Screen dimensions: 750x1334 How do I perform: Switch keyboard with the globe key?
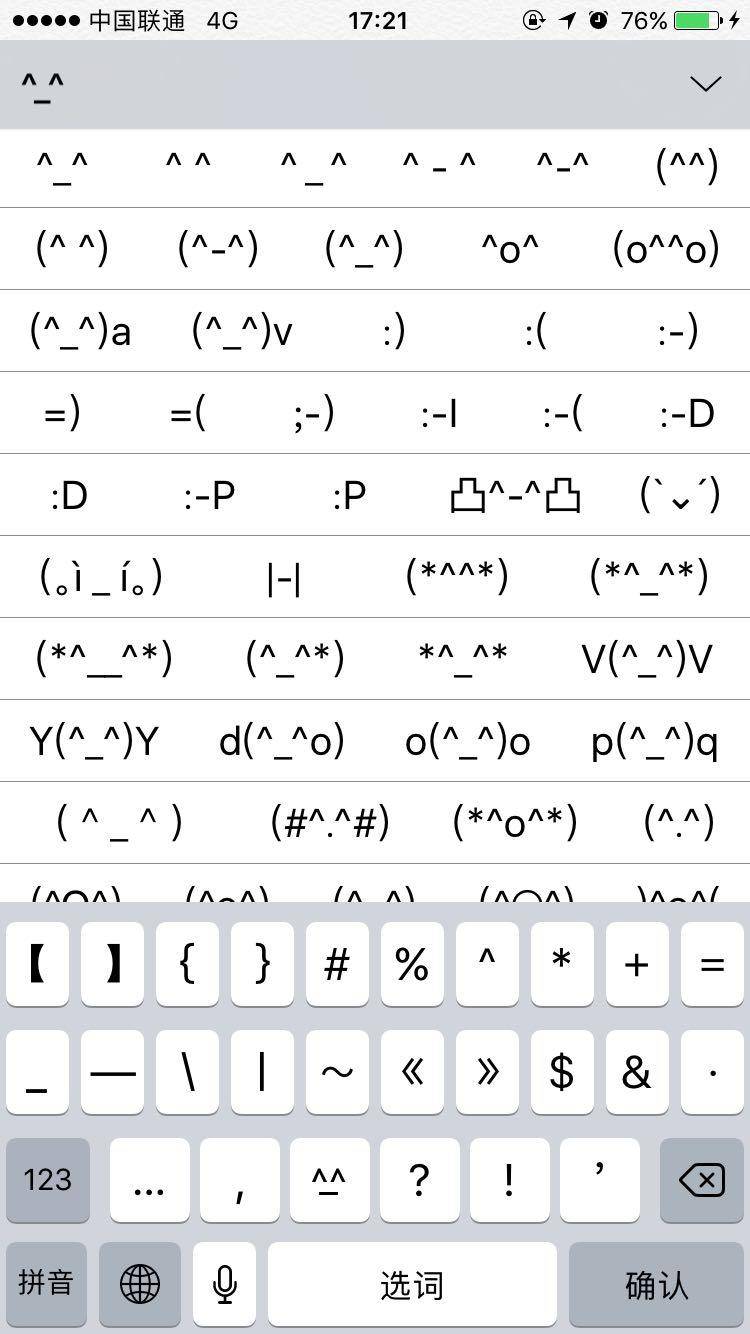coord(140,1285)
